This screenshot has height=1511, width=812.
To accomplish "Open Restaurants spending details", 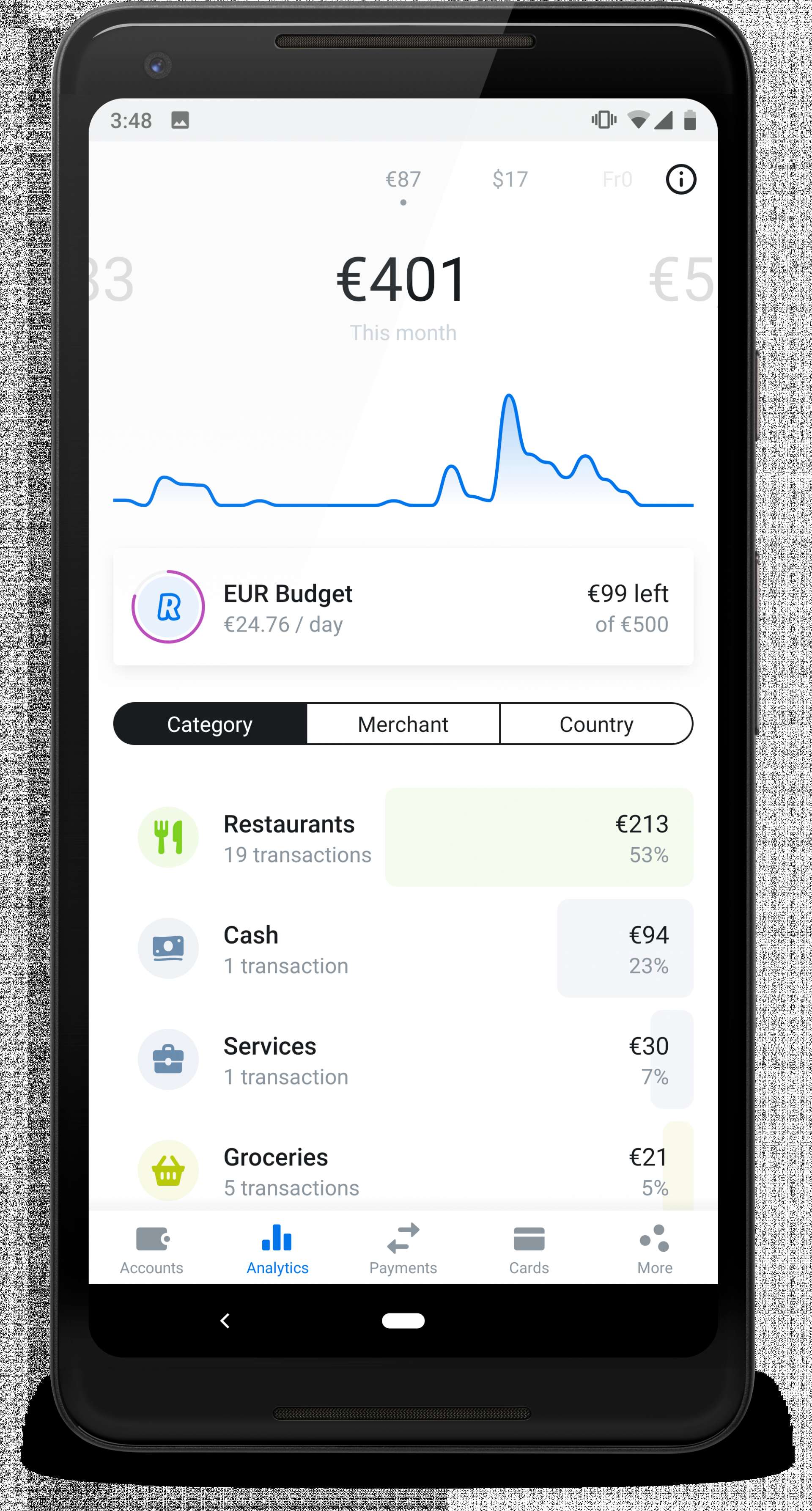I will coord(403,838).
